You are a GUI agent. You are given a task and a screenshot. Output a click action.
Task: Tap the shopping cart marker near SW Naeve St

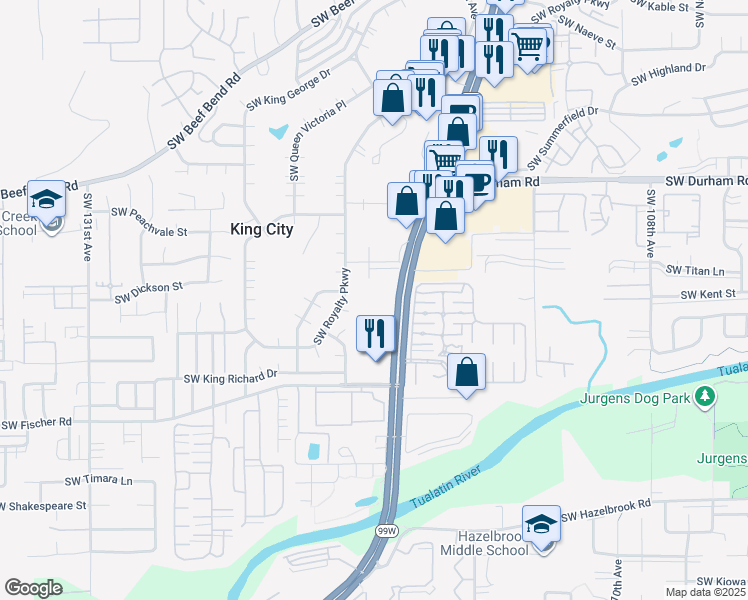coord(529,44)
